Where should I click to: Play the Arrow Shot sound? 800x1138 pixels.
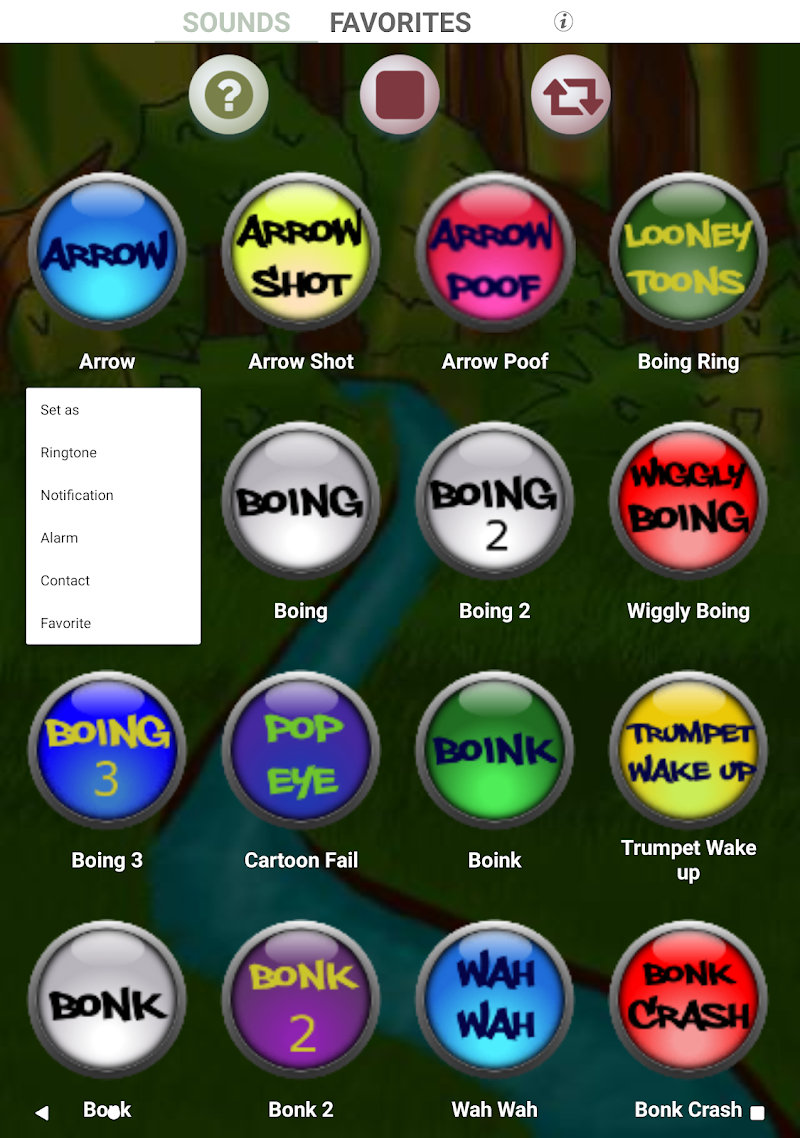tap(300, 252)
